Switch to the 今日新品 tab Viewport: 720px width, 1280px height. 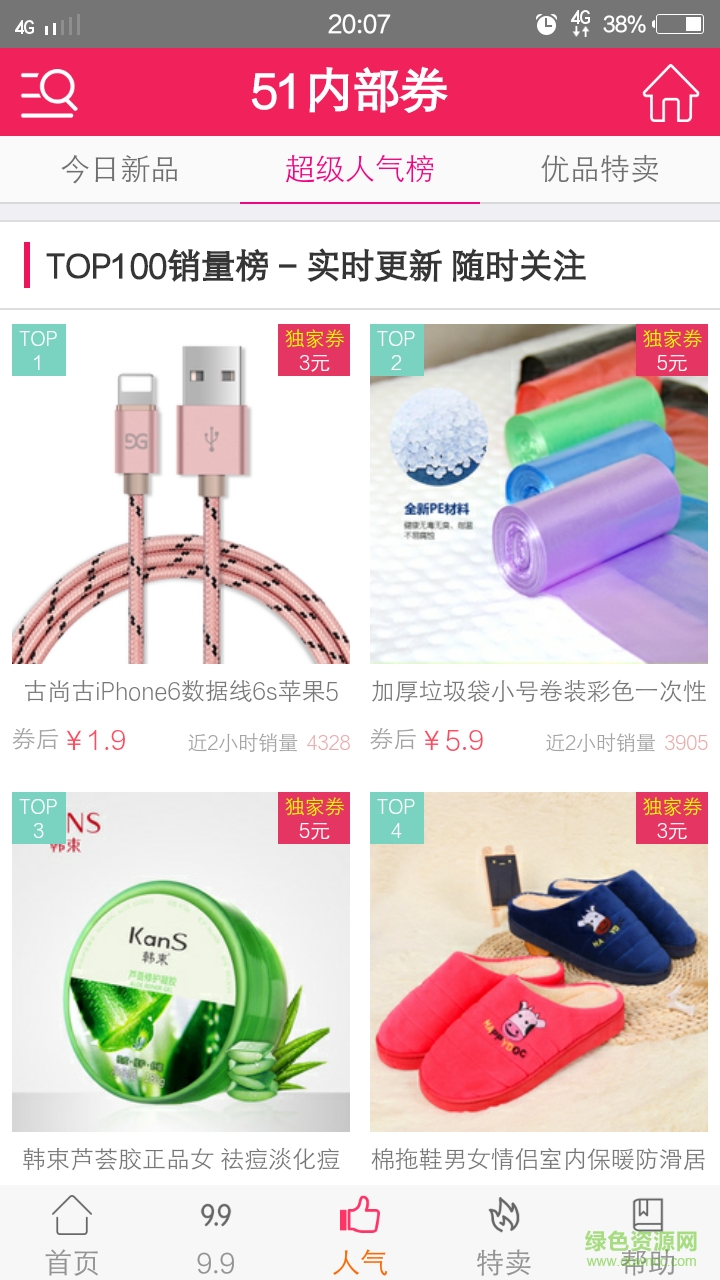click(120, 169)
